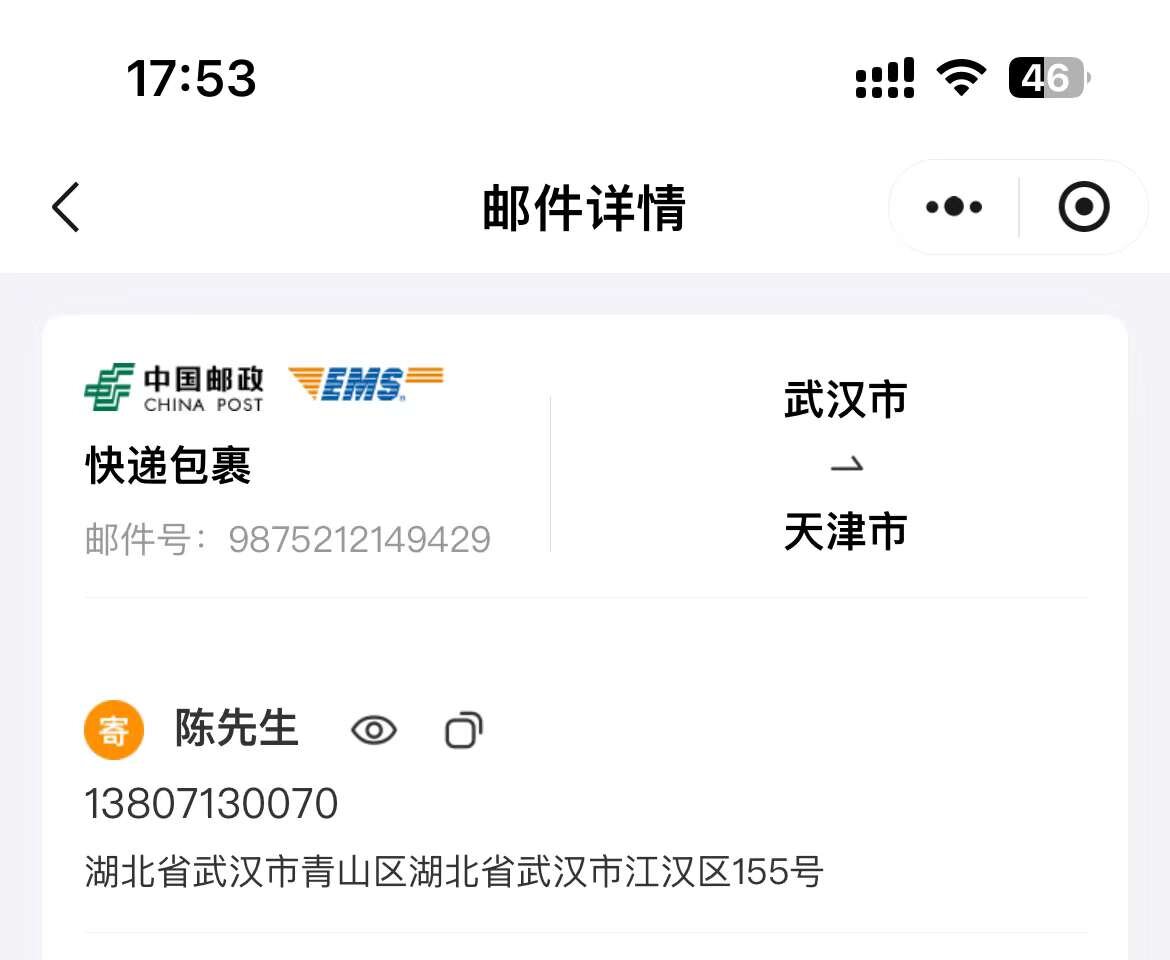Close the mini program with the circle button
Image resolution: width=1170 pixels, height=960 pixels.
click(x=1084, y=208)
